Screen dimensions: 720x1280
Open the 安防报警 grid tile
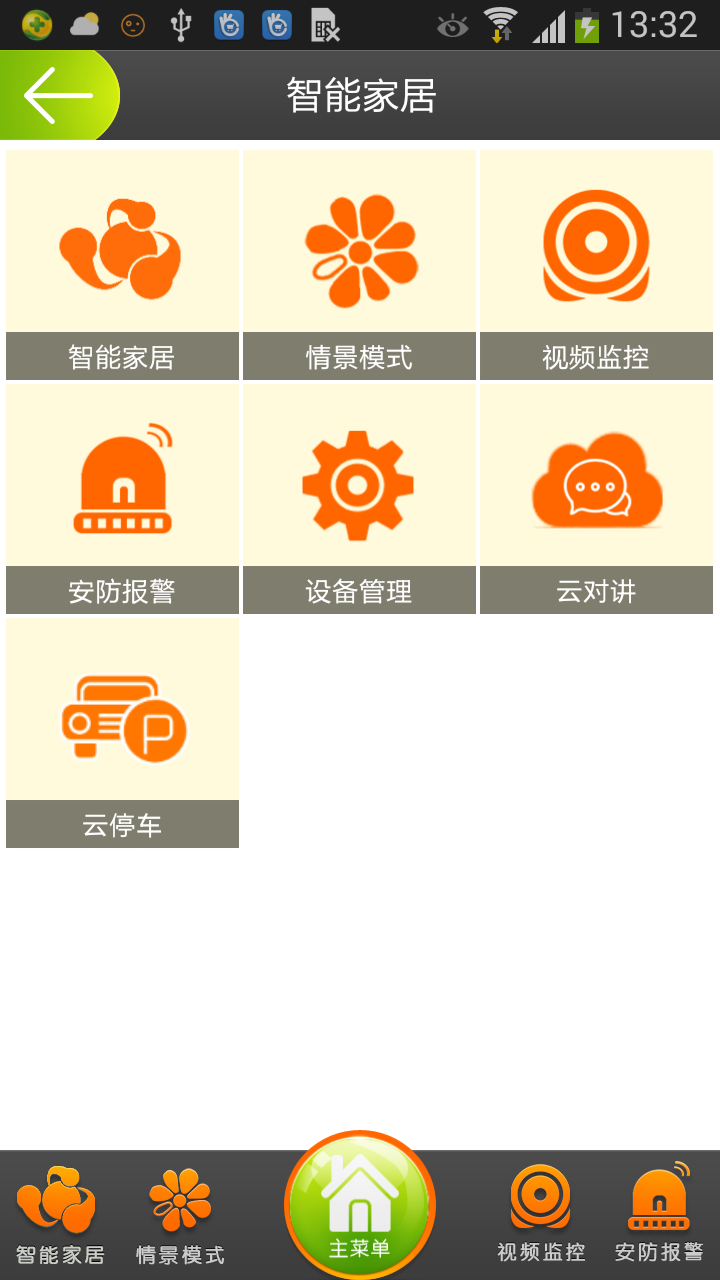click(x=122, y=499)
